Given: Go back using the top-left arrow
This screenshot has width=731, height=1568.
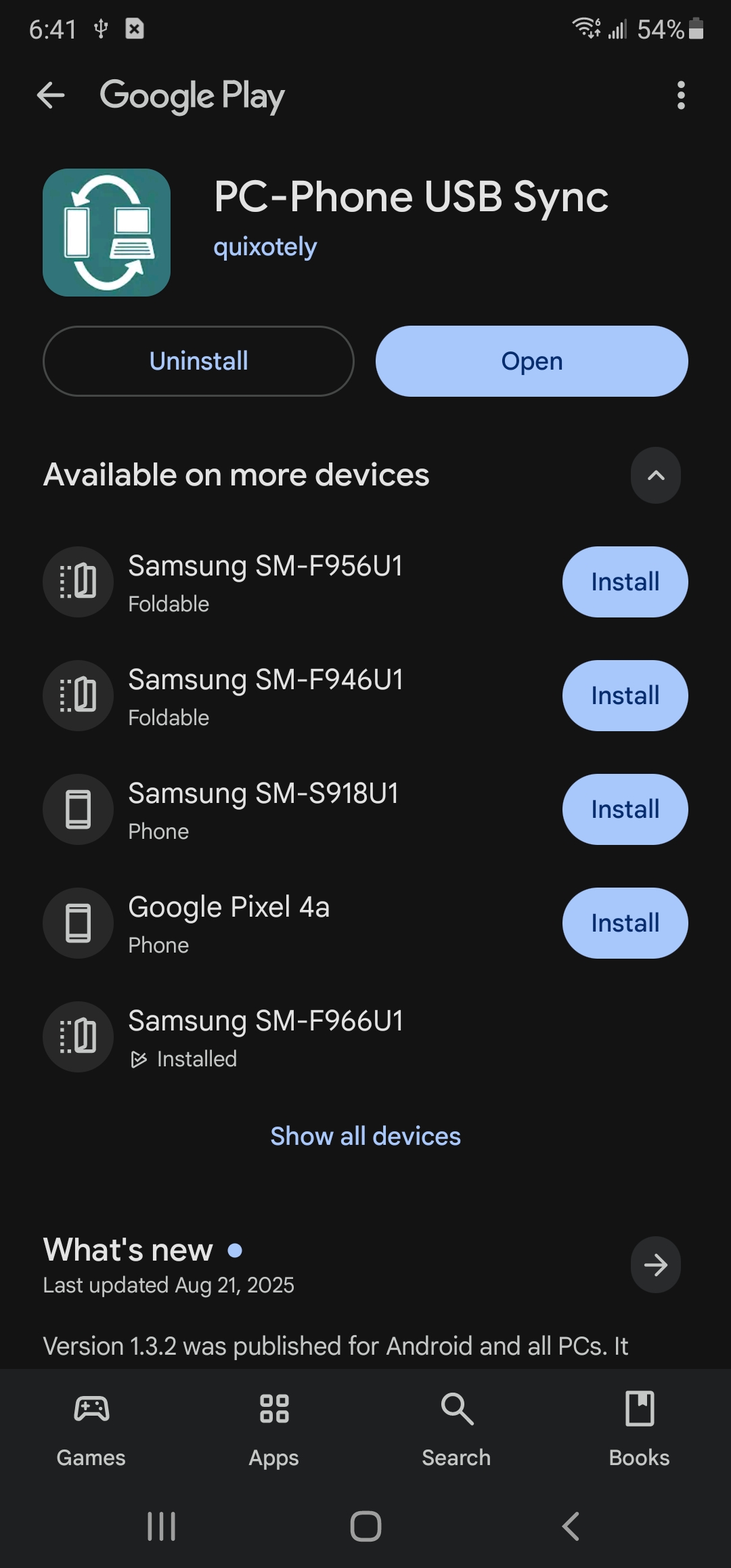Looking at the screenshot, I should point(51,95).
